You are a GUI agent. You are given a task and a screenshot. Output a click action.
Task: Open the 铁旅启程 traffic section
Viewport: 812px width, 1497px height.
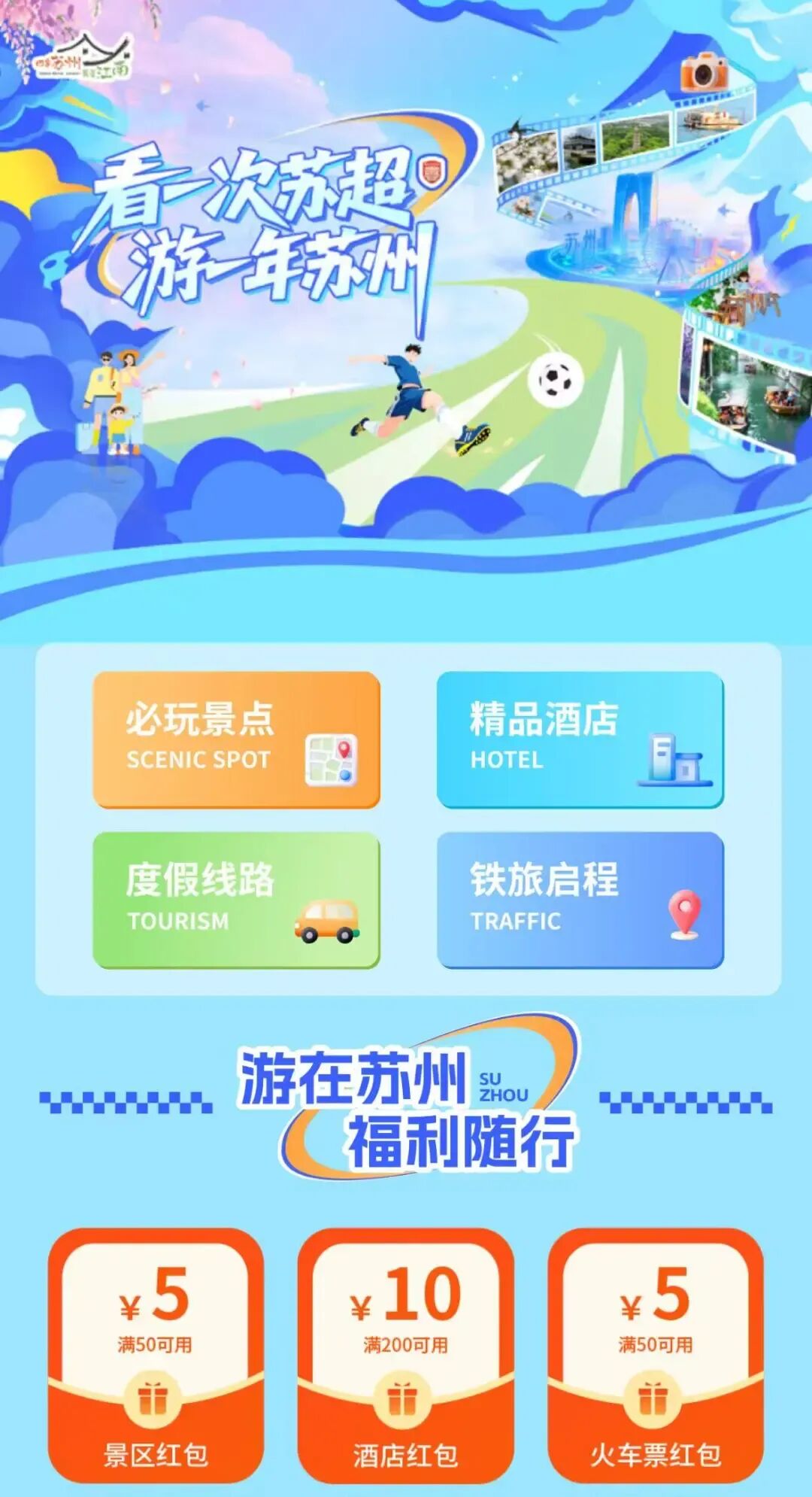580,900
